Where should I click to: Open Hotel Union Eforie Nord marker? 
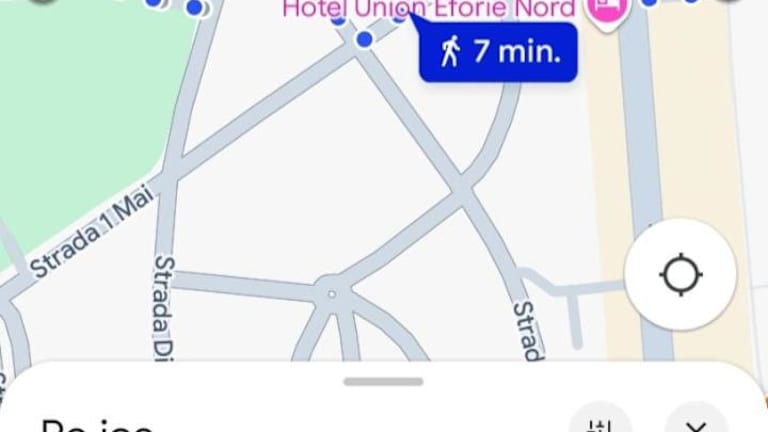(x=604, y=12)
